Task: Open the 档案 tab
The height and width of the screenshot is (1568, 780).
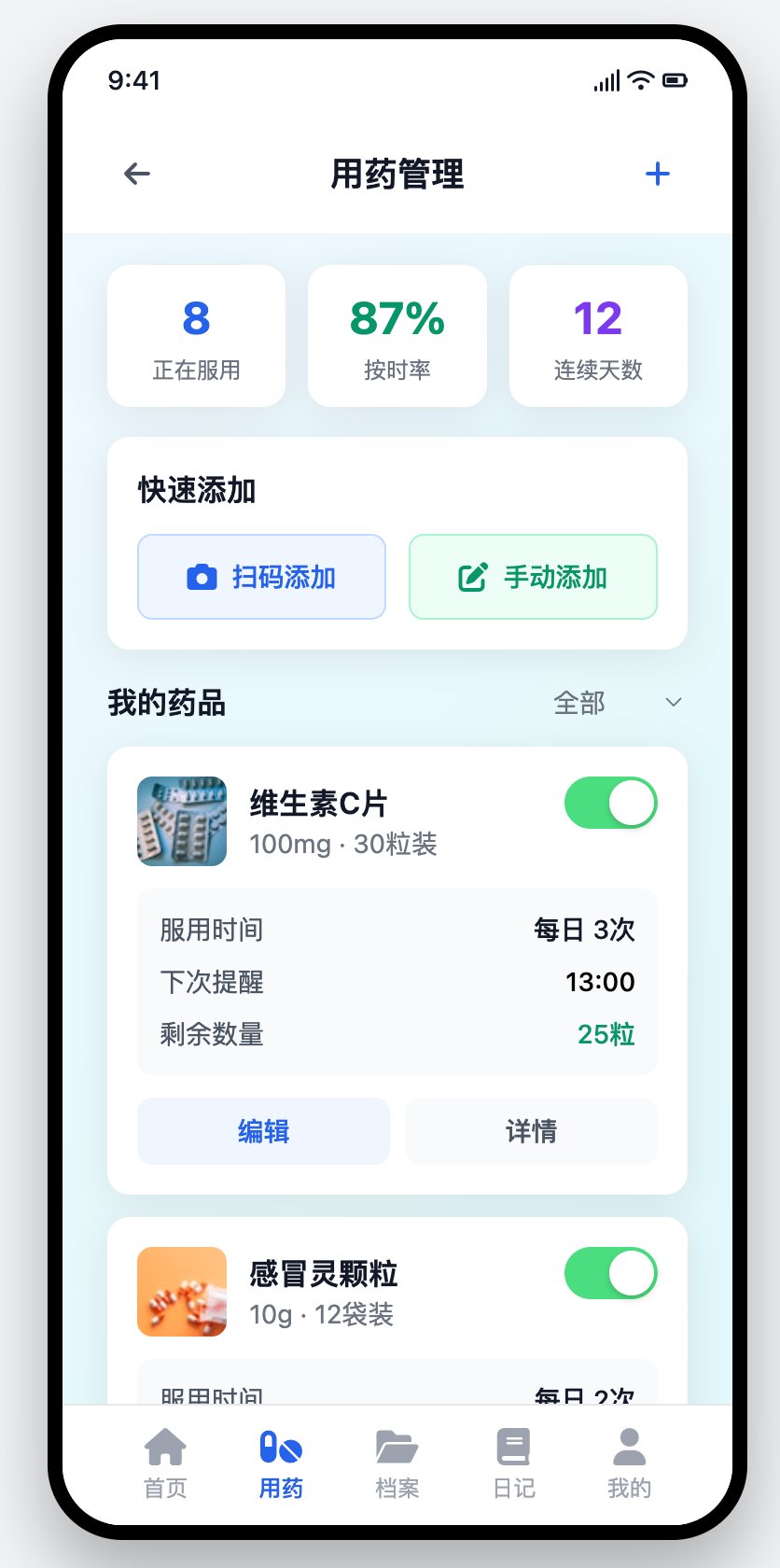Action: click(x=397, y=1463)
